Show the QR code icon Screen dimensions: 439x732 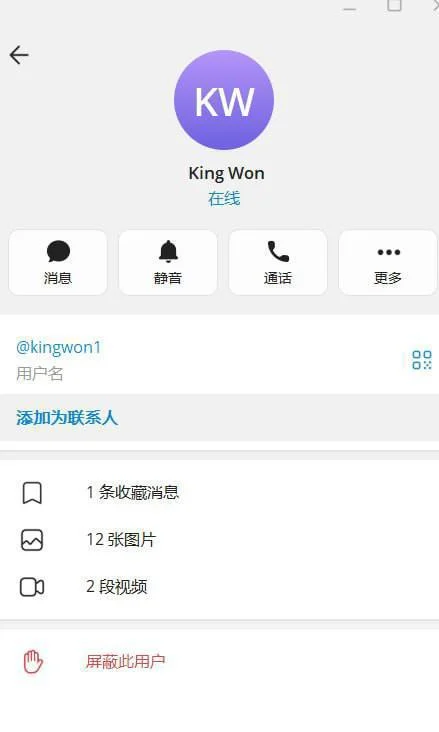(x=422, y=360)
